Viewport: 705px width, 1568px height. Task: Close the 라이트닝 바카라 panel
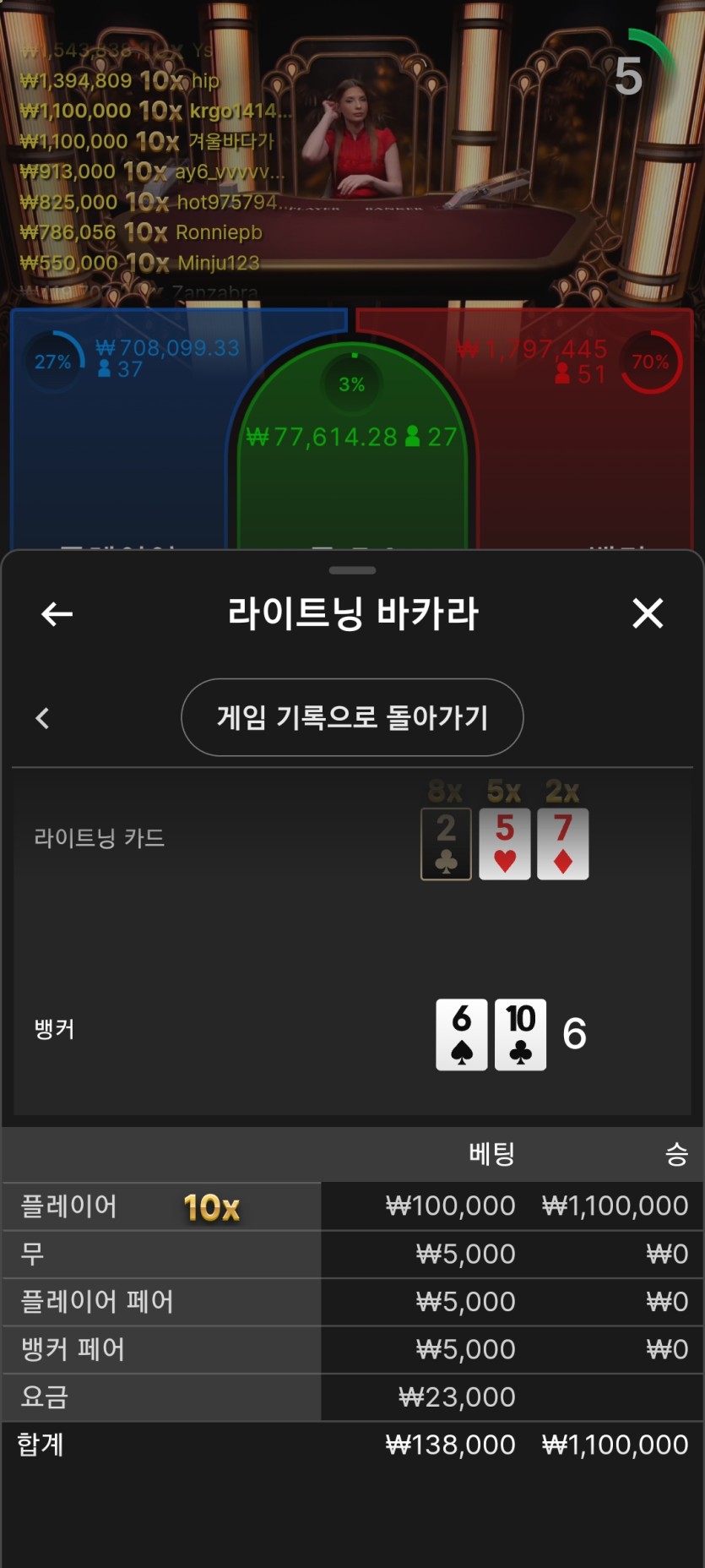tap(648, 613)
